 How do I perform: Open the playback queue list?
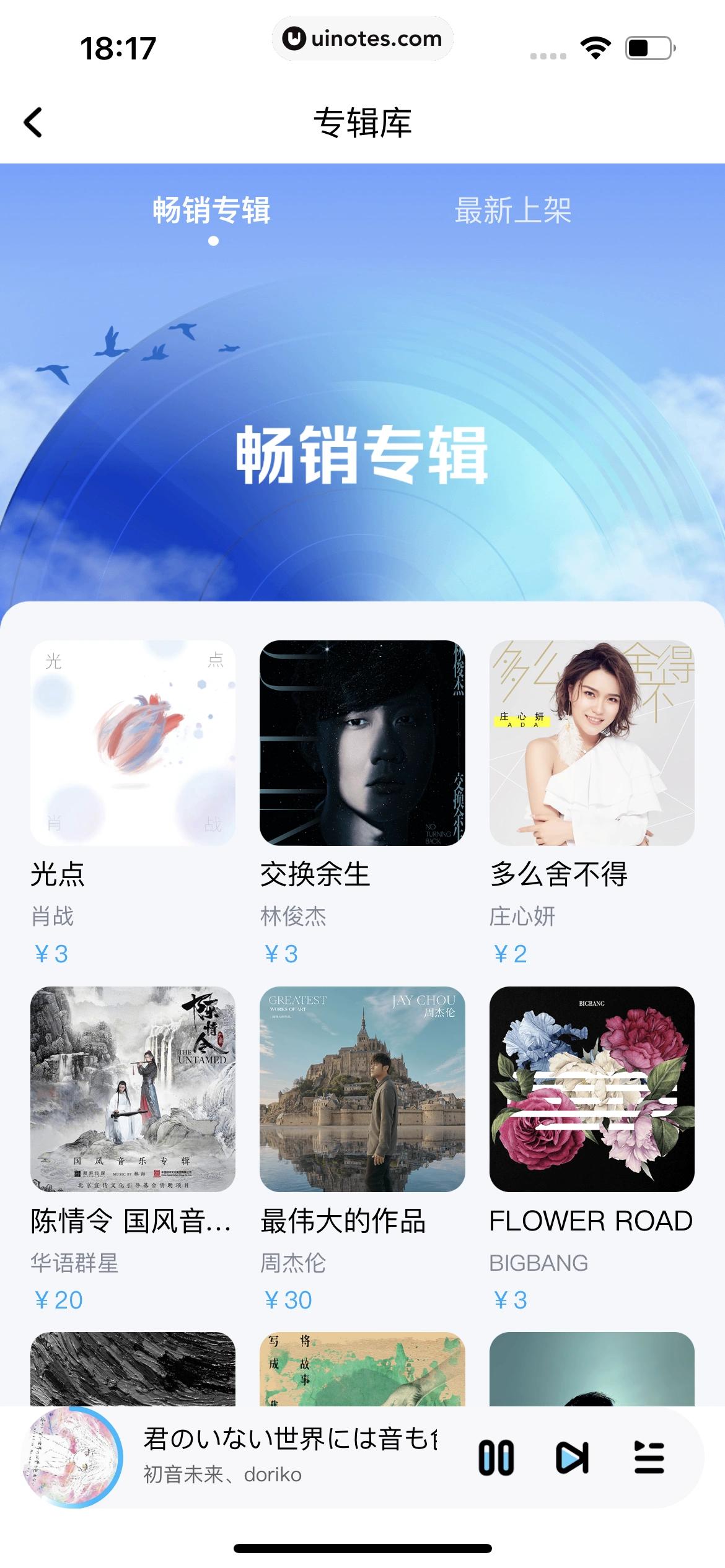coord(649,1458)
